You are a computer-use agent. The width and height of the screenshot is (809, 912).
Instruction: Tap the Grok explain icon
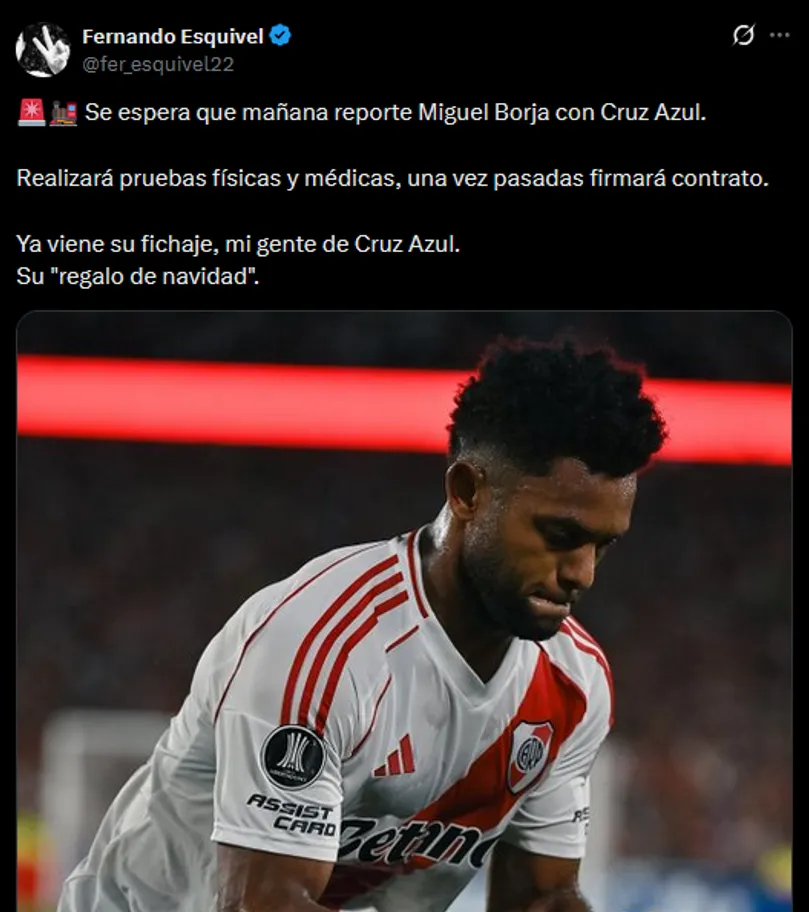pos(743,36)
